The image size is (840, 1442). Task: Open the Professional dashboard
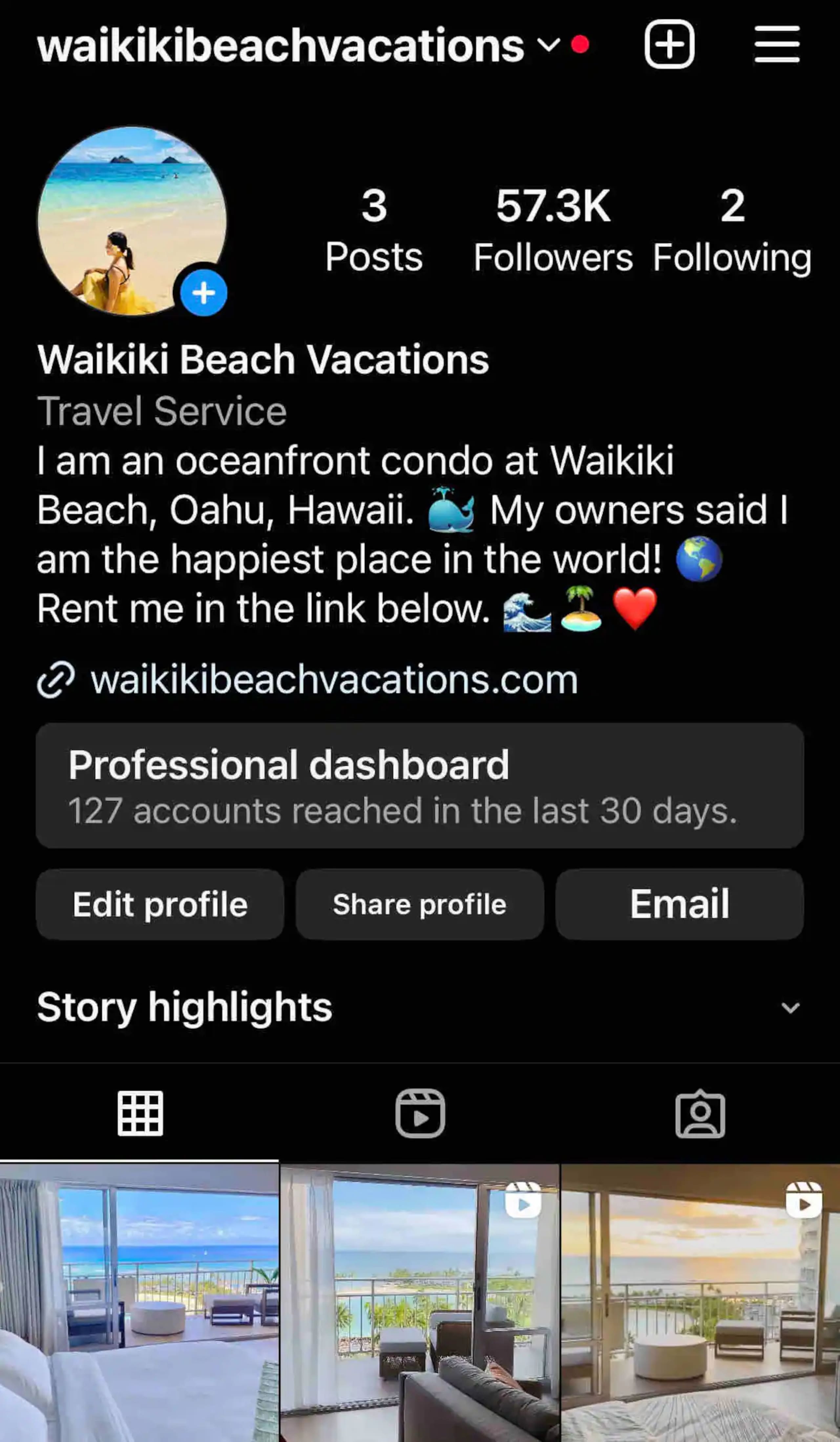pyautogui.click(x=420, y=786)
